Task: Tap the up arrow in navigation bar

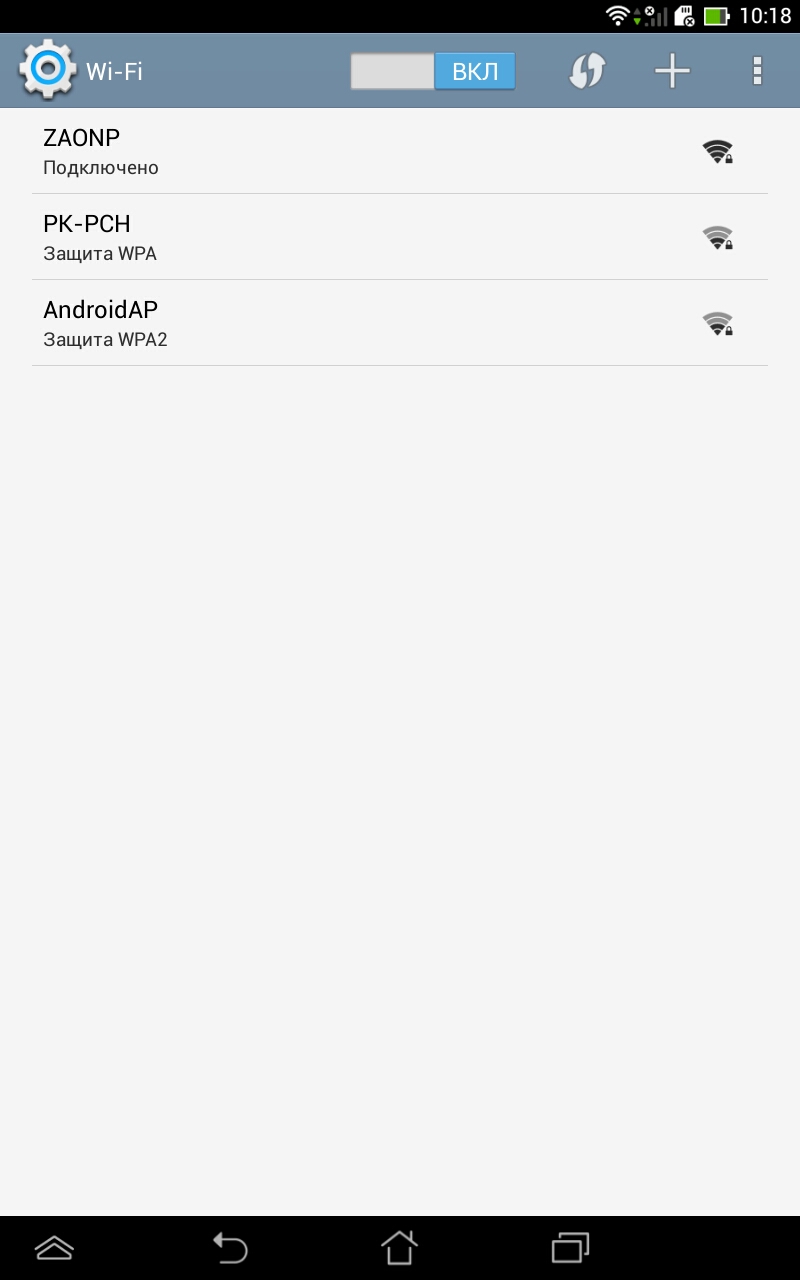Action: [x=54, y=1248]
